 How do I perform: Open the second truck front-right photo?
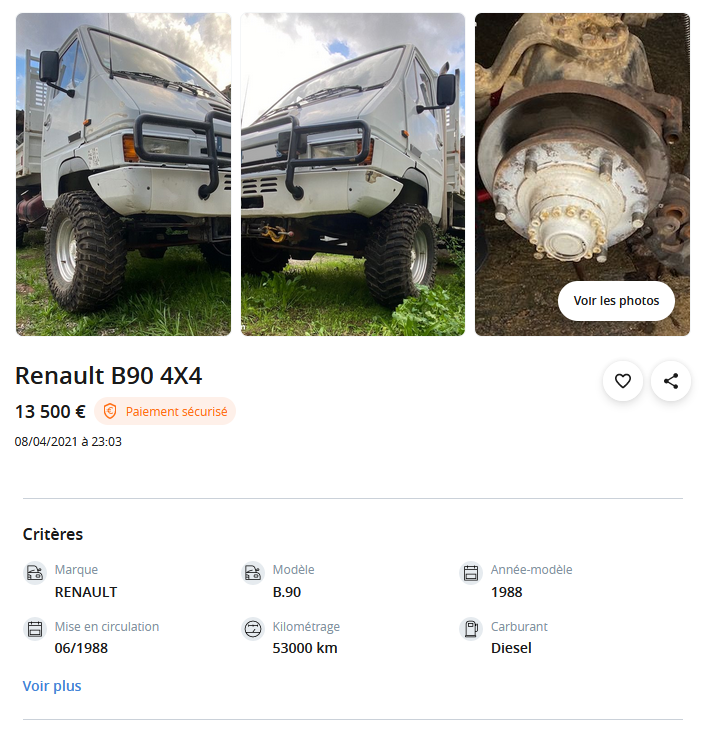click(352, 174)
